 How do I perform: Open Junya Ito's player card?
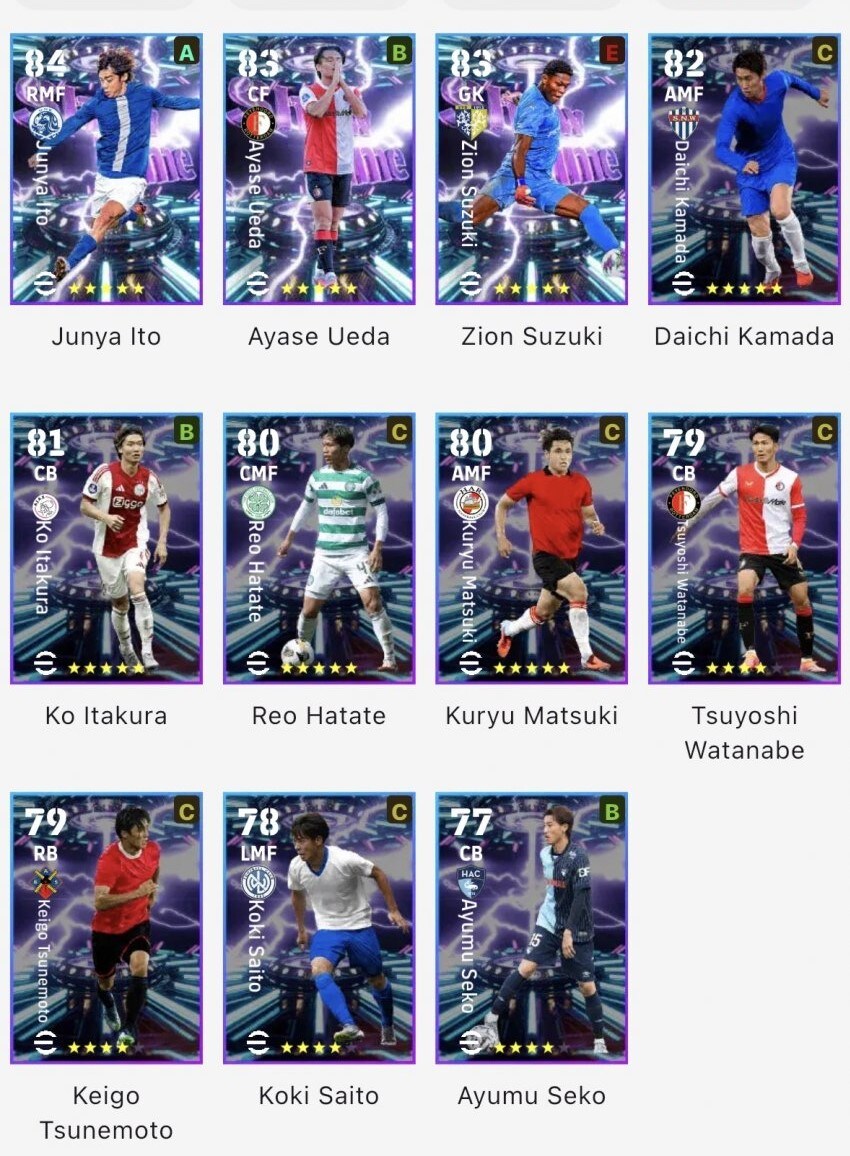click(x=106, y=170)
